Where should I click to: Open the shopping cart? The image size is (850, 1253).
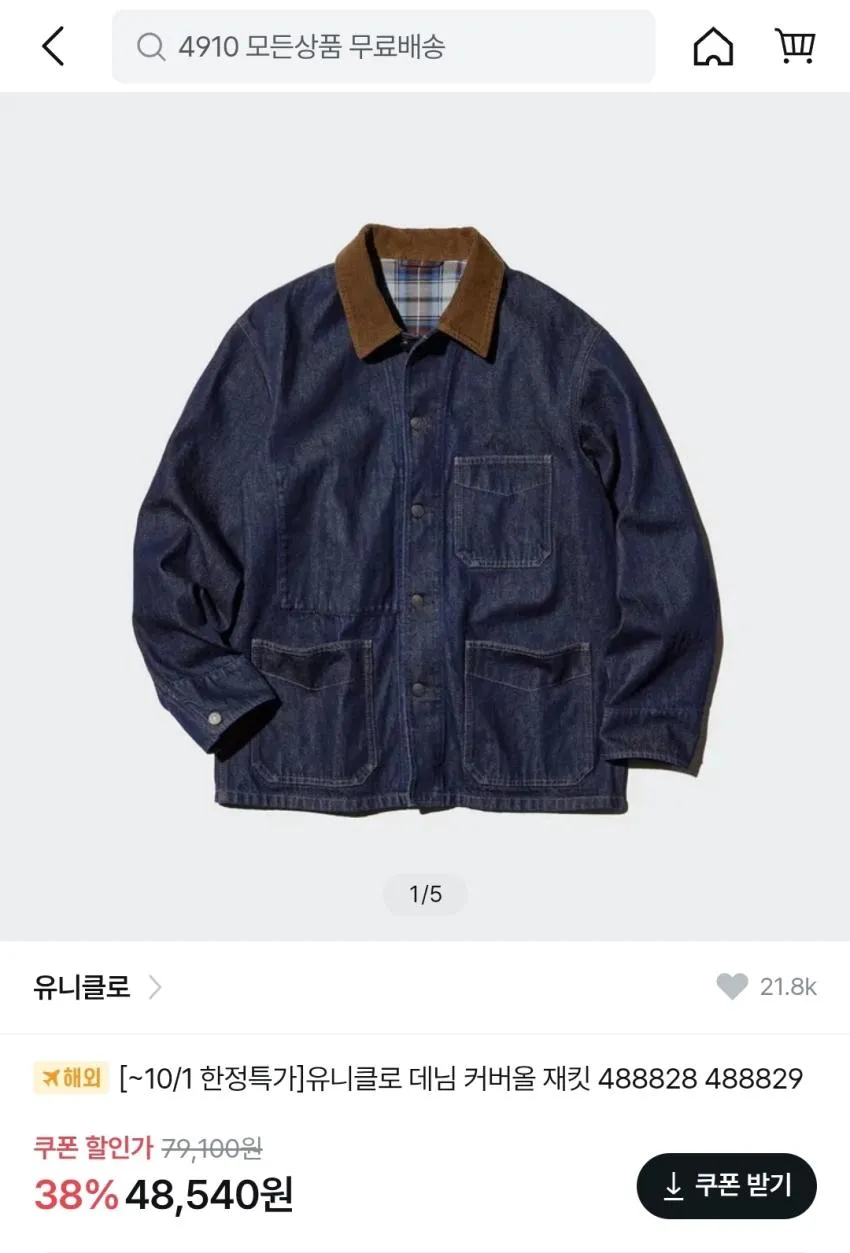(795, 46)
